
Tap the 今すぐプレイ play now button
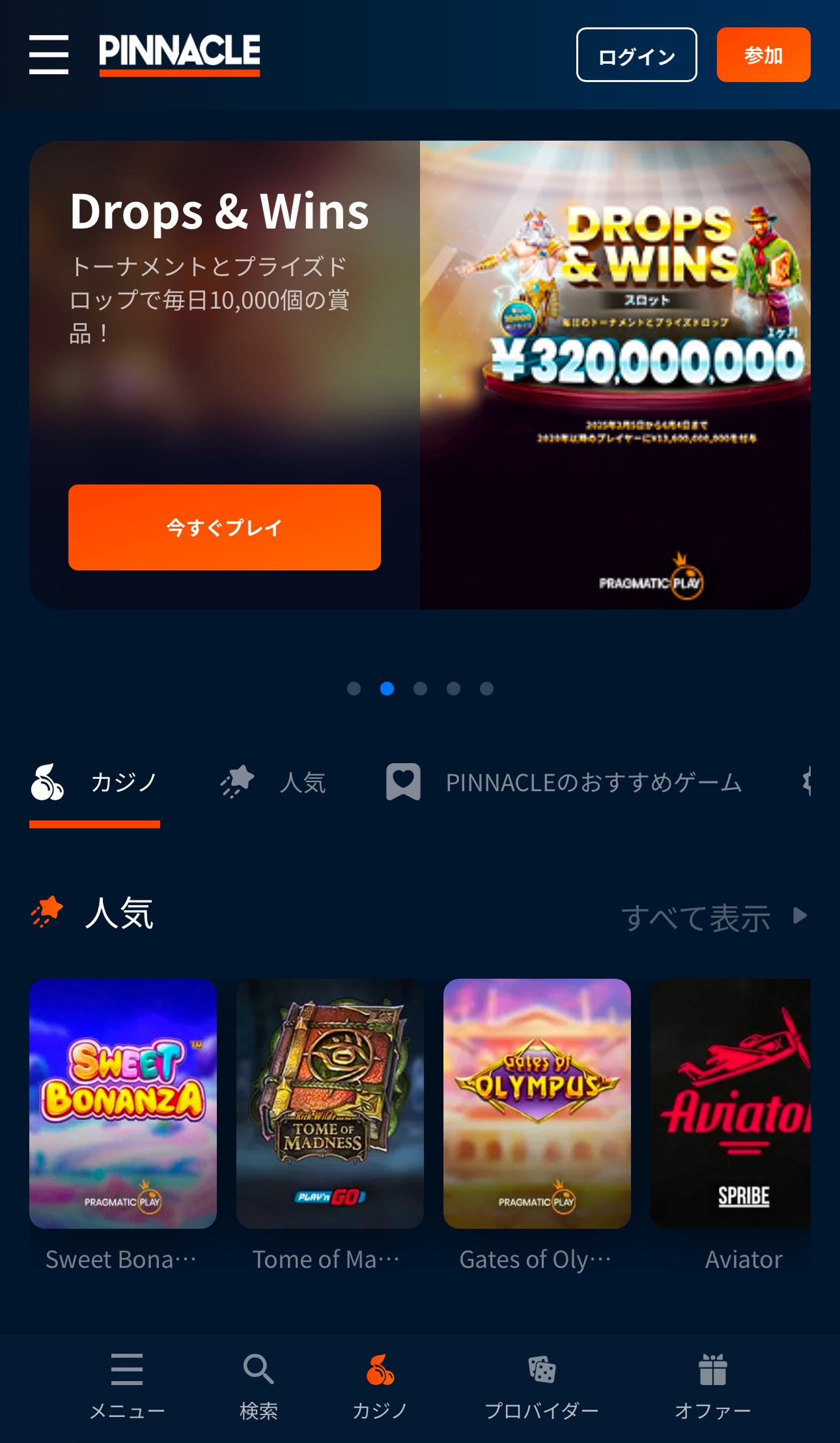(x=225, y=527)
